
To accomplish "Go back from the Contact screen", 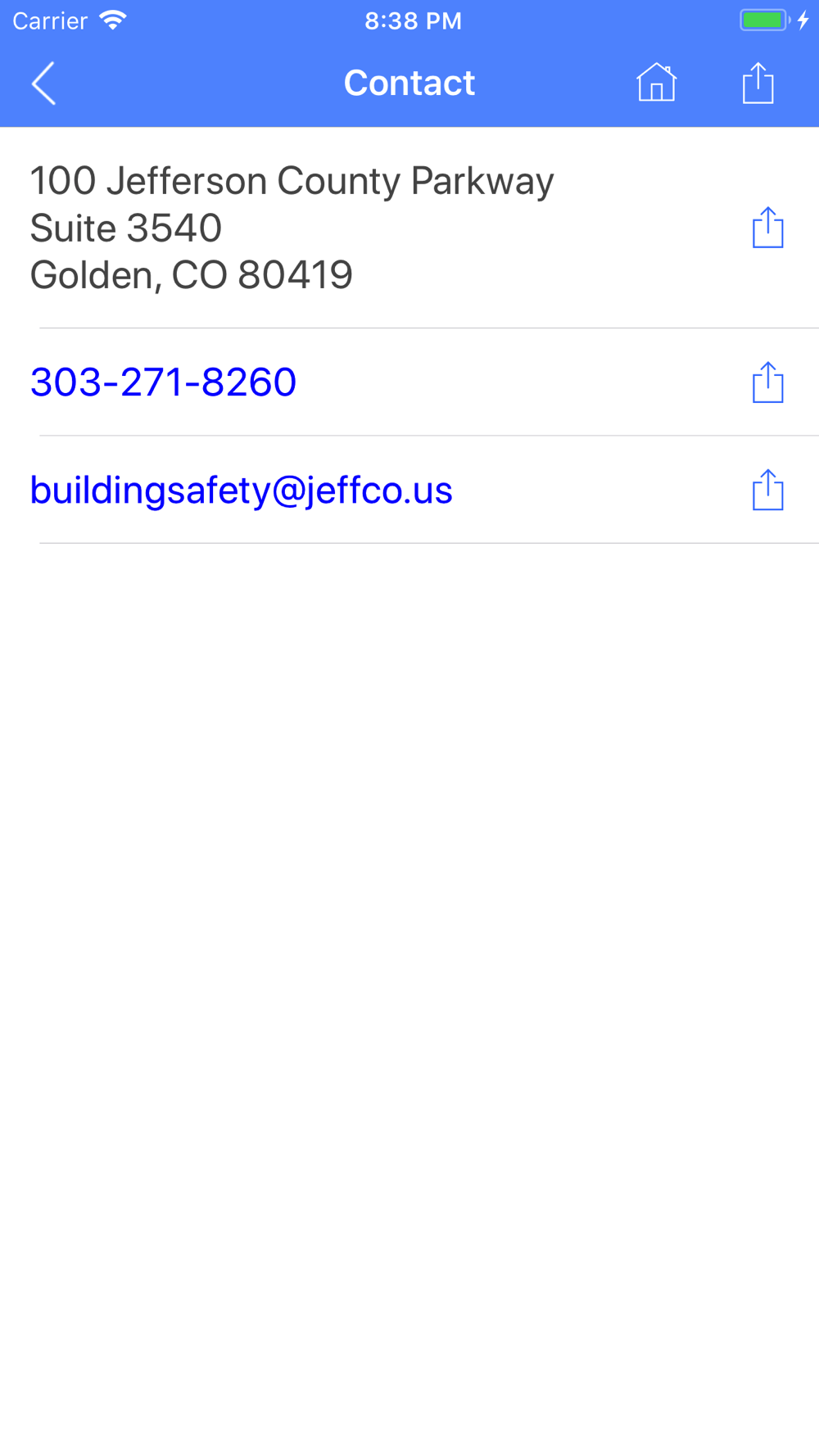I will point(44,84).
